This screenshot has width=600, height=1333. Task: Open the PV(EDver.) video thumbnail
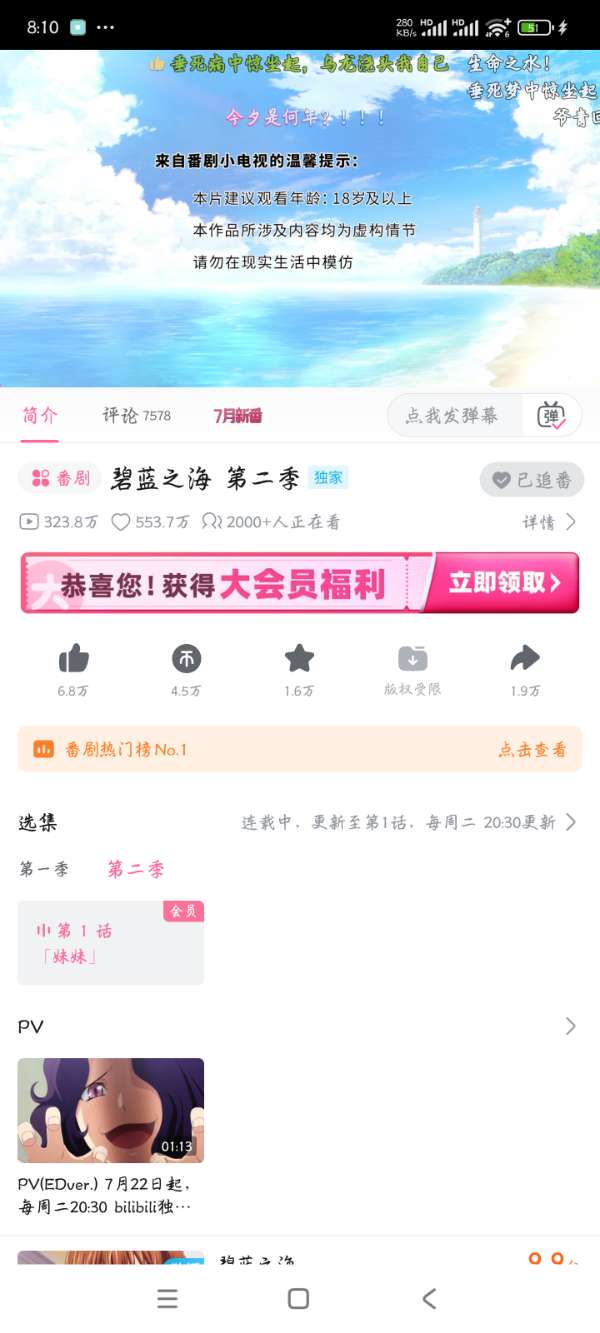point(110,1110)
